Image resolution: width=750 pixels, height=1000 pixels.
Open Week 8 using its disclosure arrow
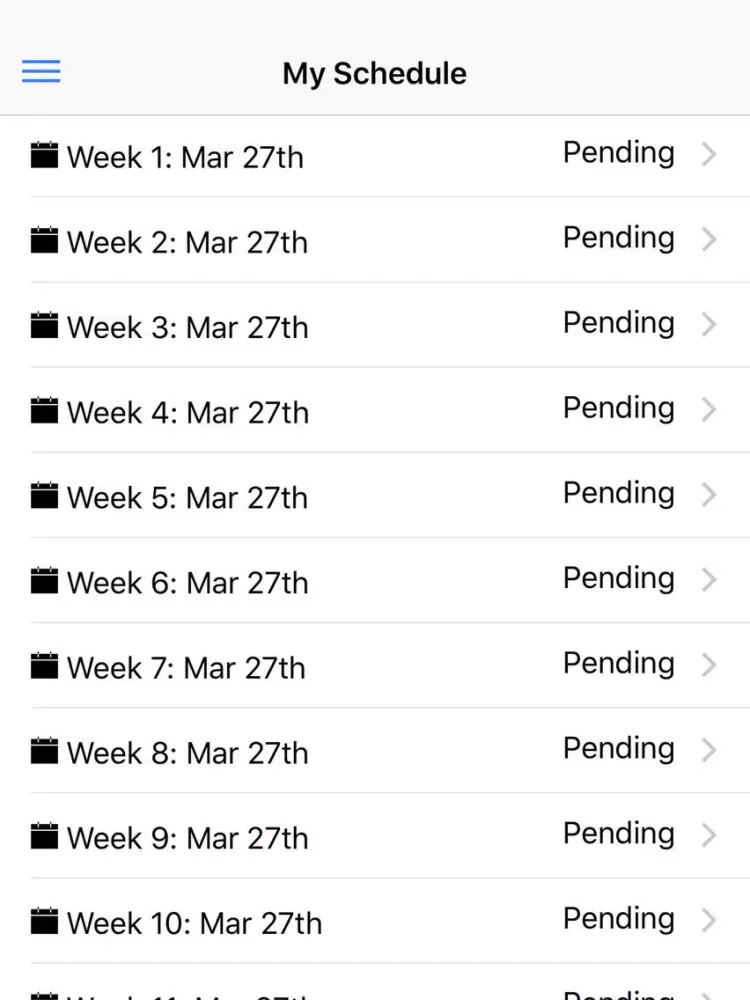tap(708, 750)
